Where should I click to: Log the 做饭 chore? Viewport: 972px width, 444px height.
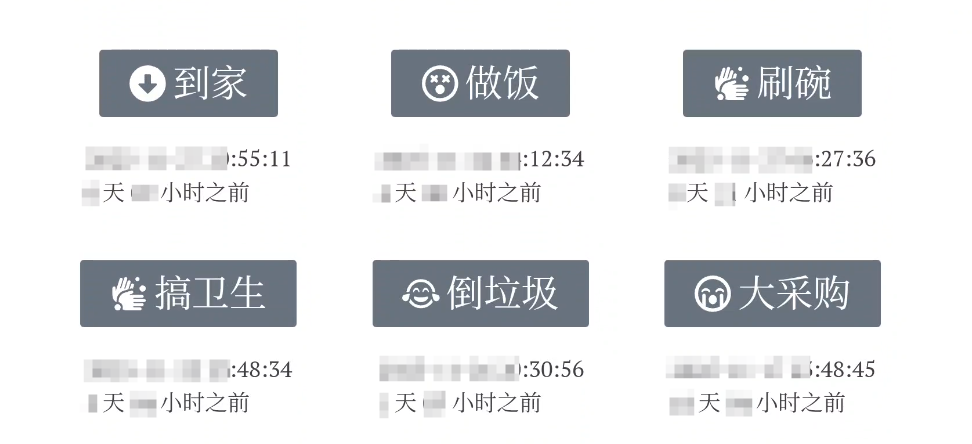tap(480, 83)
